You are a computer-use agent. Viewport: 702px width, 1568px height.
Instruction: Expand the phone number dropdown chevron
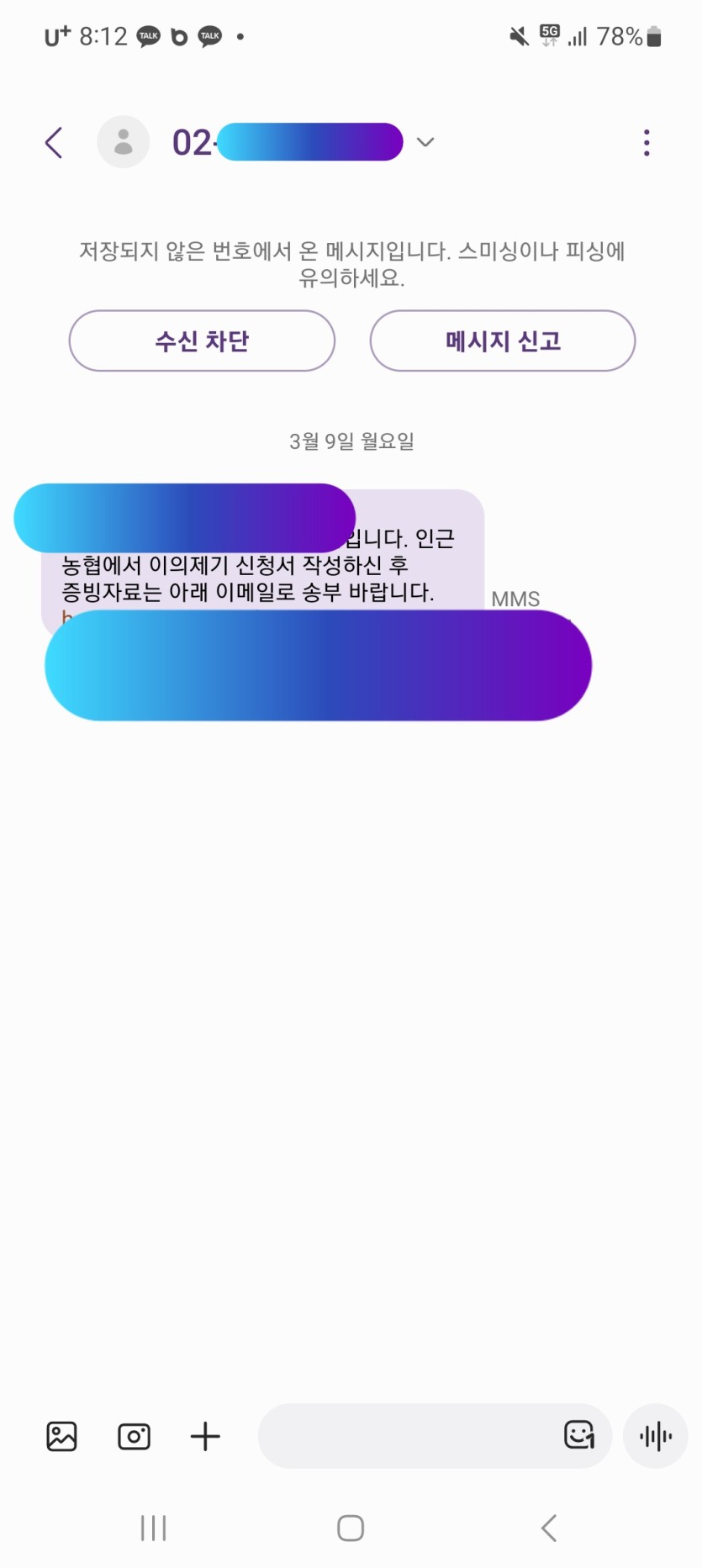425,142
